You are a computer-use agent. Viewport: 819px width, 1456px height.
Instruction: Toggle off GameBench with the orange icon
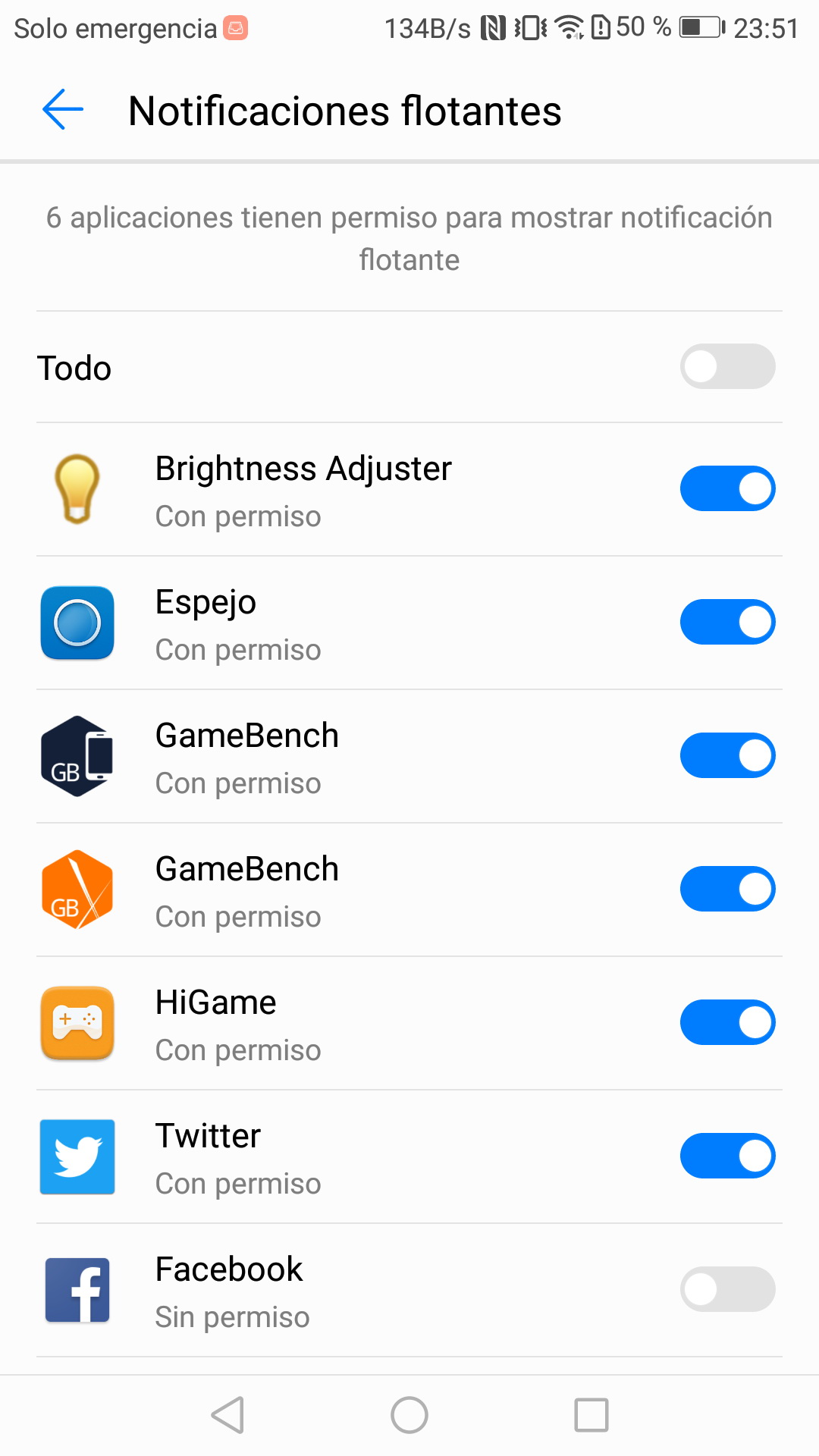pyautogui.click(x=727, y=889)
